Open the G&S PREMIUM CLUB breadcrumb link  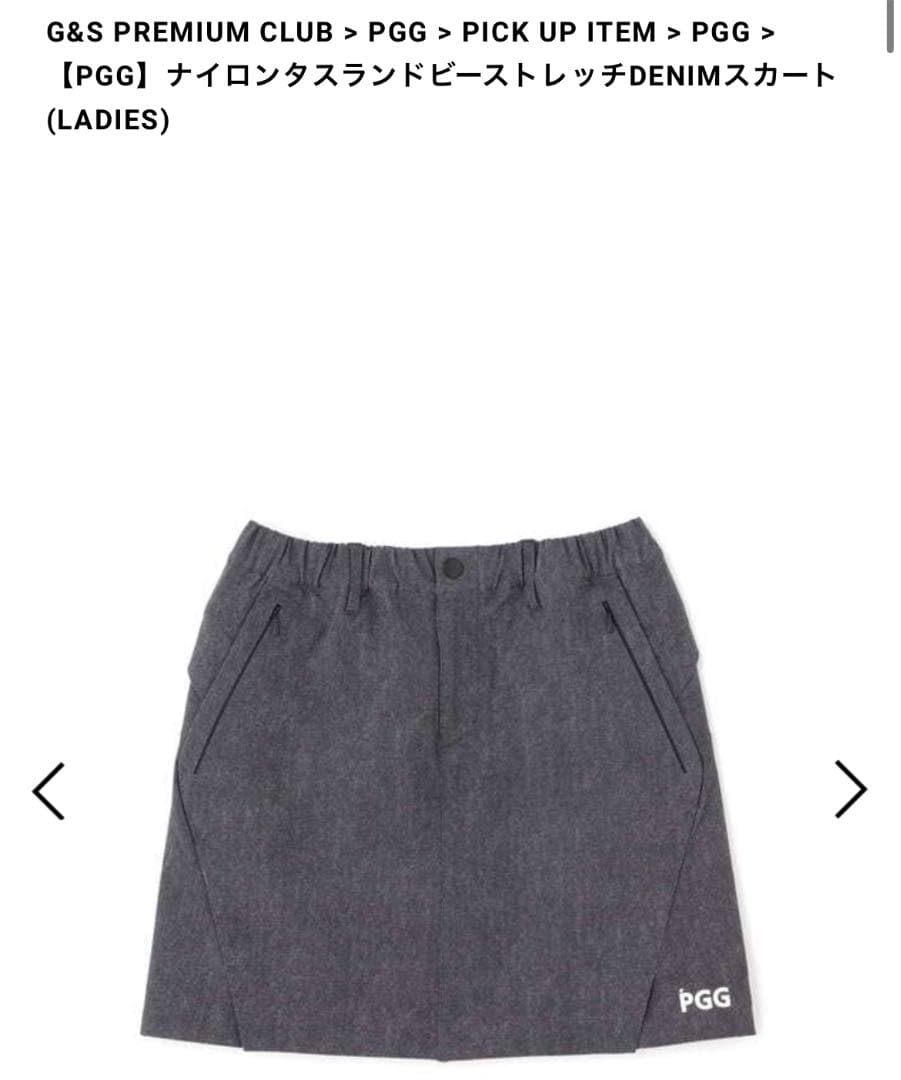click(189, 32)
